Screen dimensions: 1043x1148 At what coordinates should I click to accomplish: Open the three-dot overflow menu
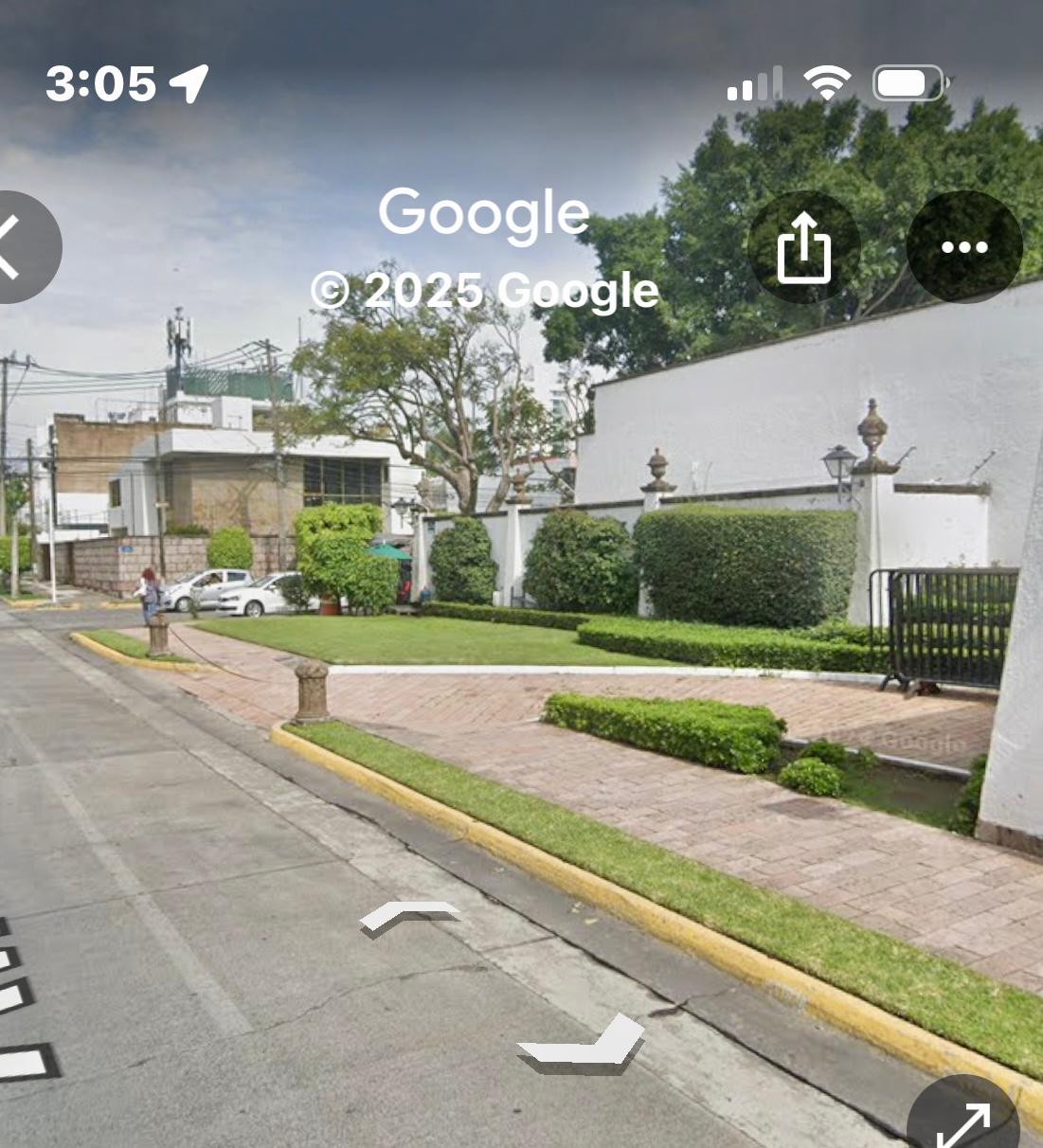pos(963,247)
